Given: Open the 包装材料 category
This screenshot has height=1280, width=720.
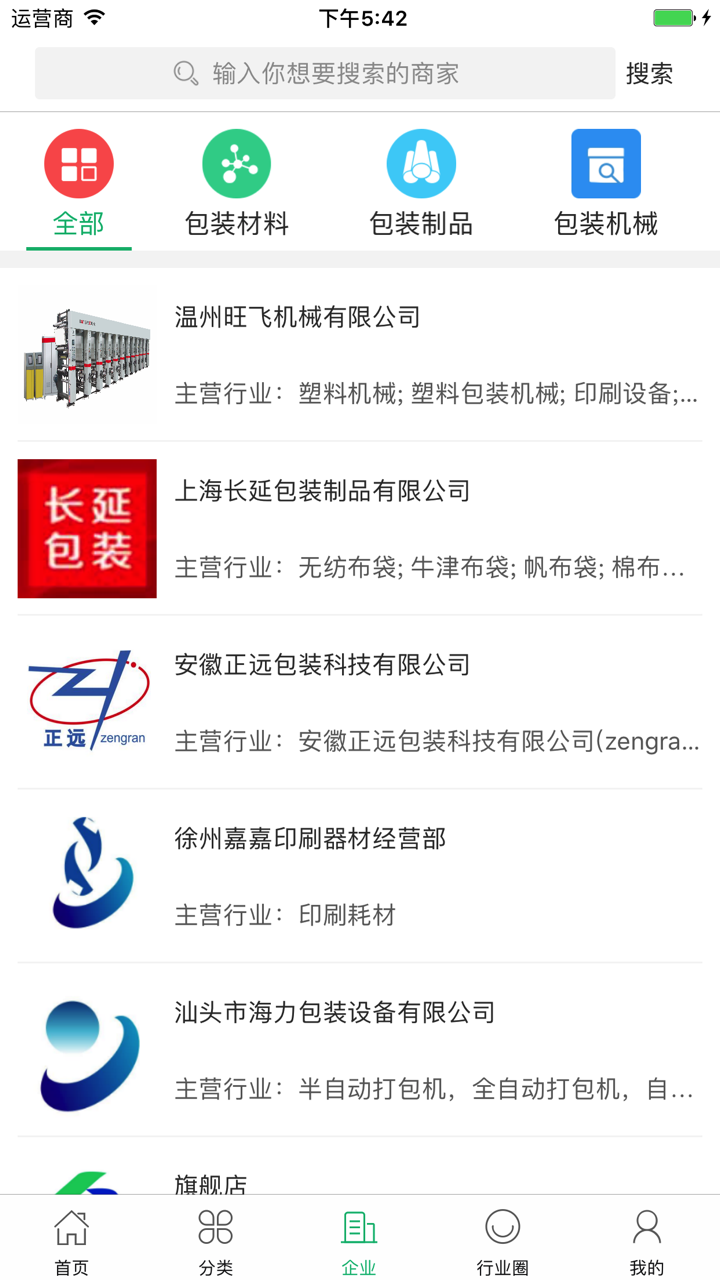Looking at the screenshot, I should click(236, 162).
